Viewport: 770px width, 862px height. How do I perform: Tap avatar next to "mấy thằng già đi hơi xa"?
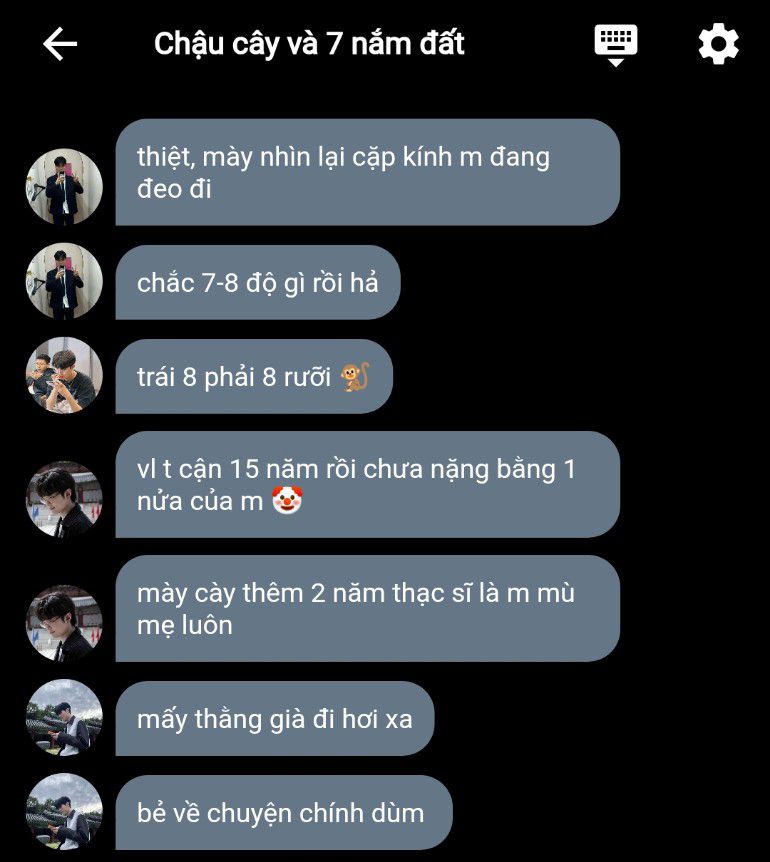pyautogui.click(x=64, y=717)
